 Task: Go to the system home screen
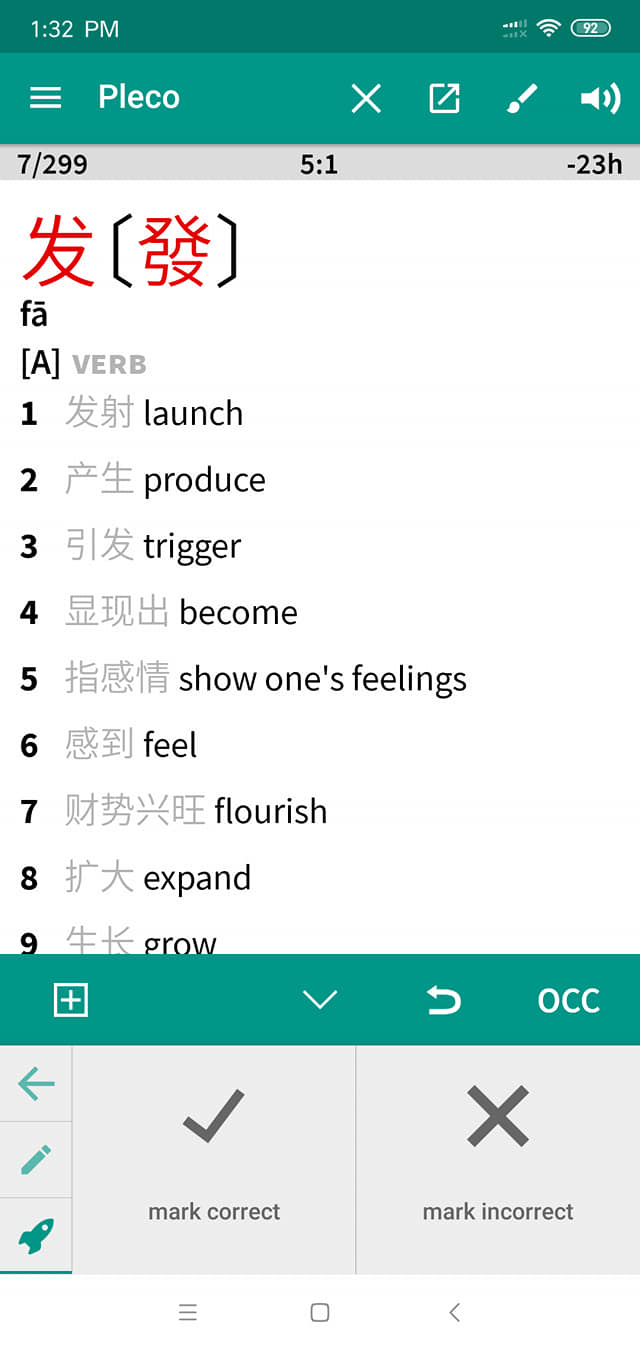(x=320, y=1312)
